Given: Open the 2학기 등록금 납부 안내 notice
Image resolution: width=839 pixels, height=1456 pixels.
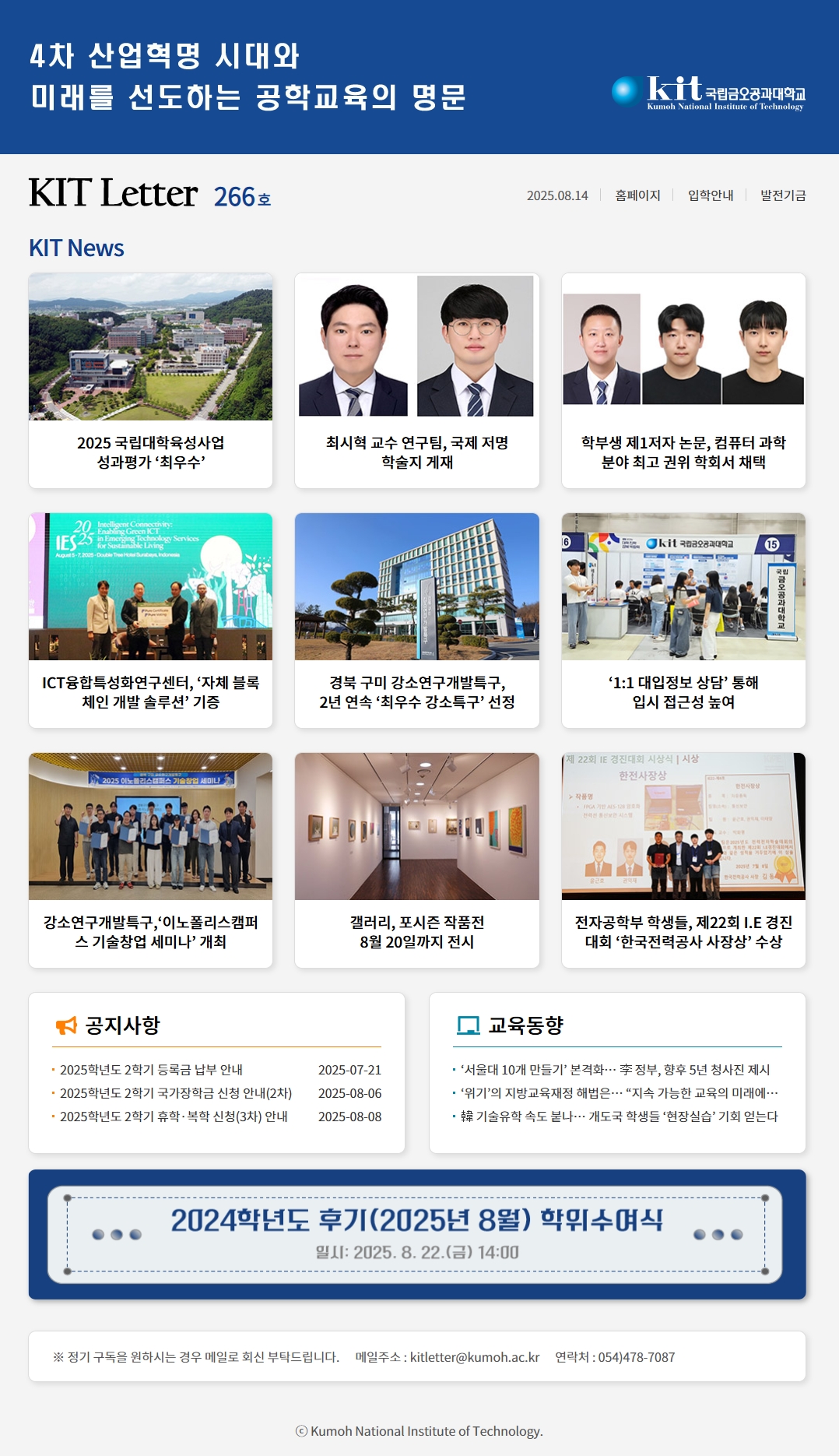Looking at the screenshot, I should pos(151,1070).
